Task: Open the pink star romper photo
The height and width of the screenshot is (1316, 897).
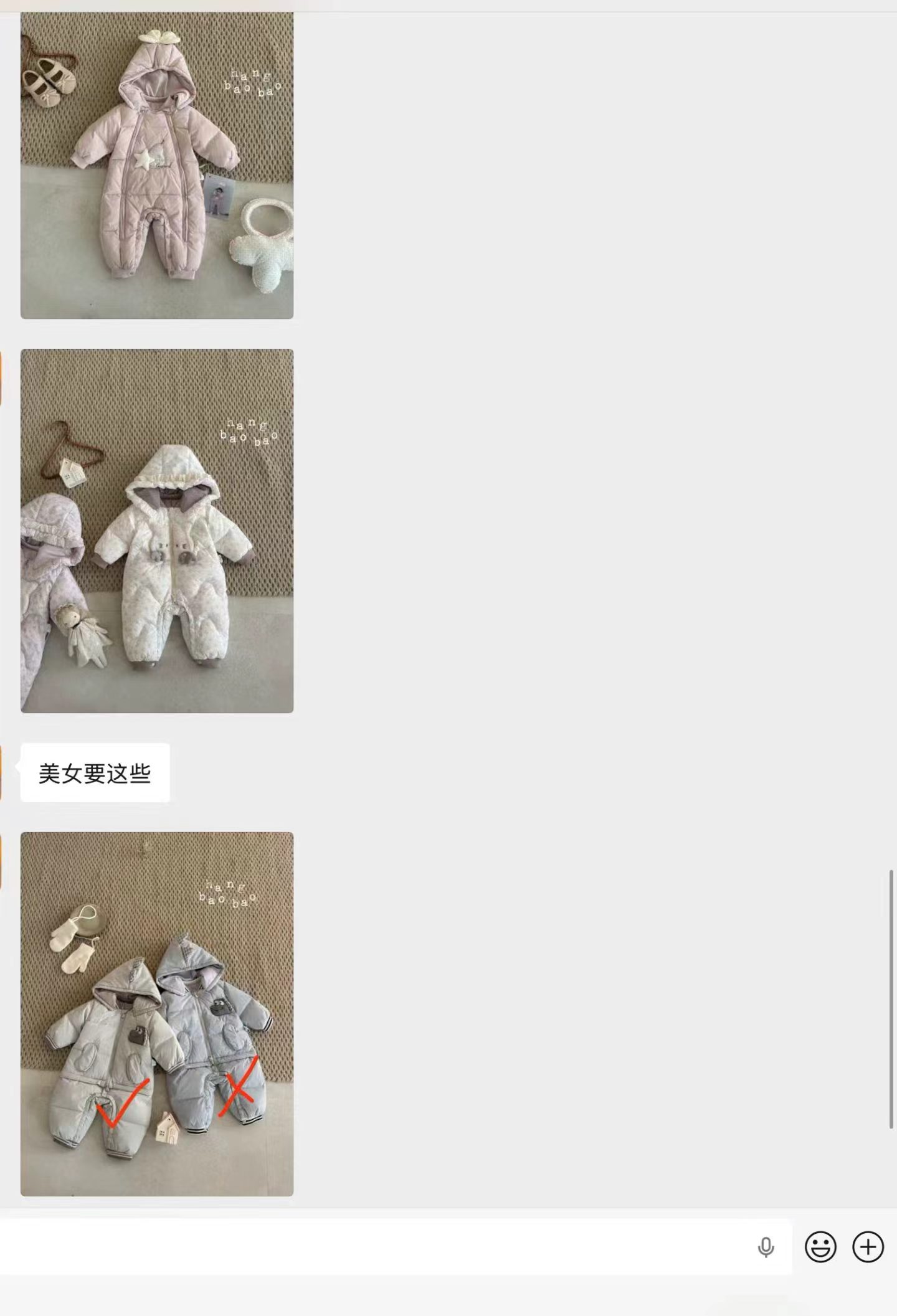Action: point(157,165)
